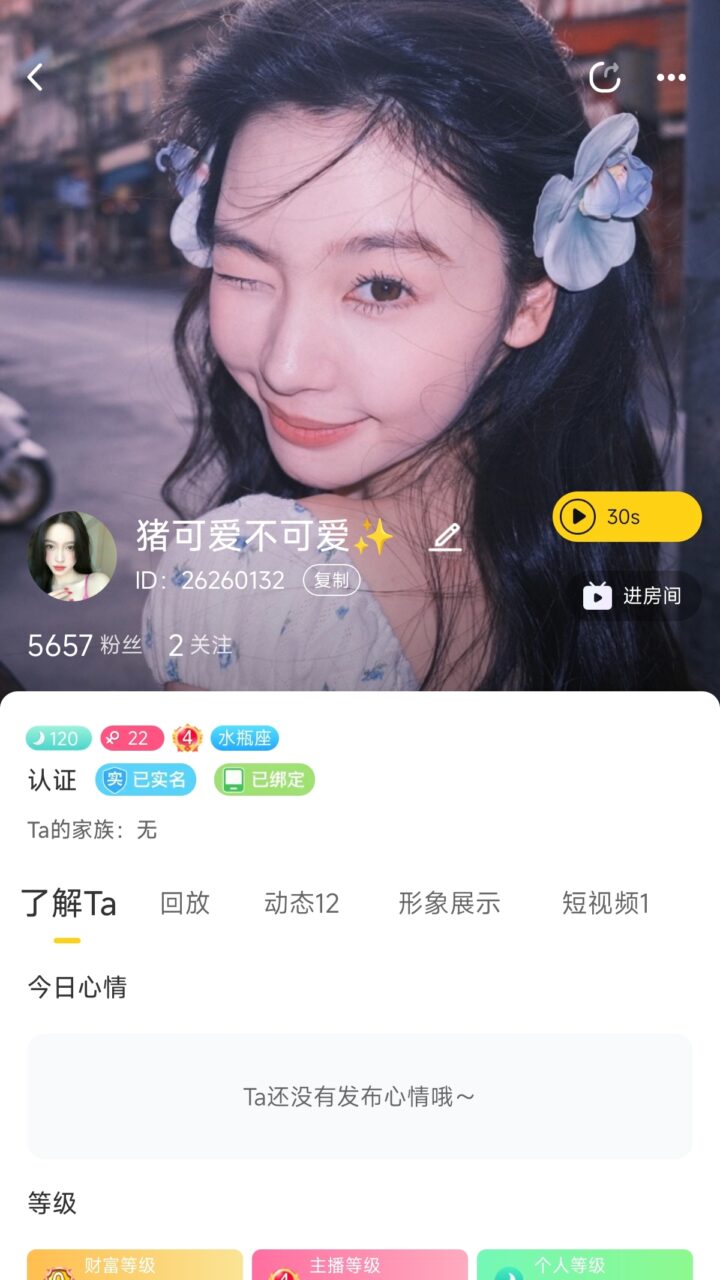
Task: Open the 财富等级 level card
Action: point(135,1265)
